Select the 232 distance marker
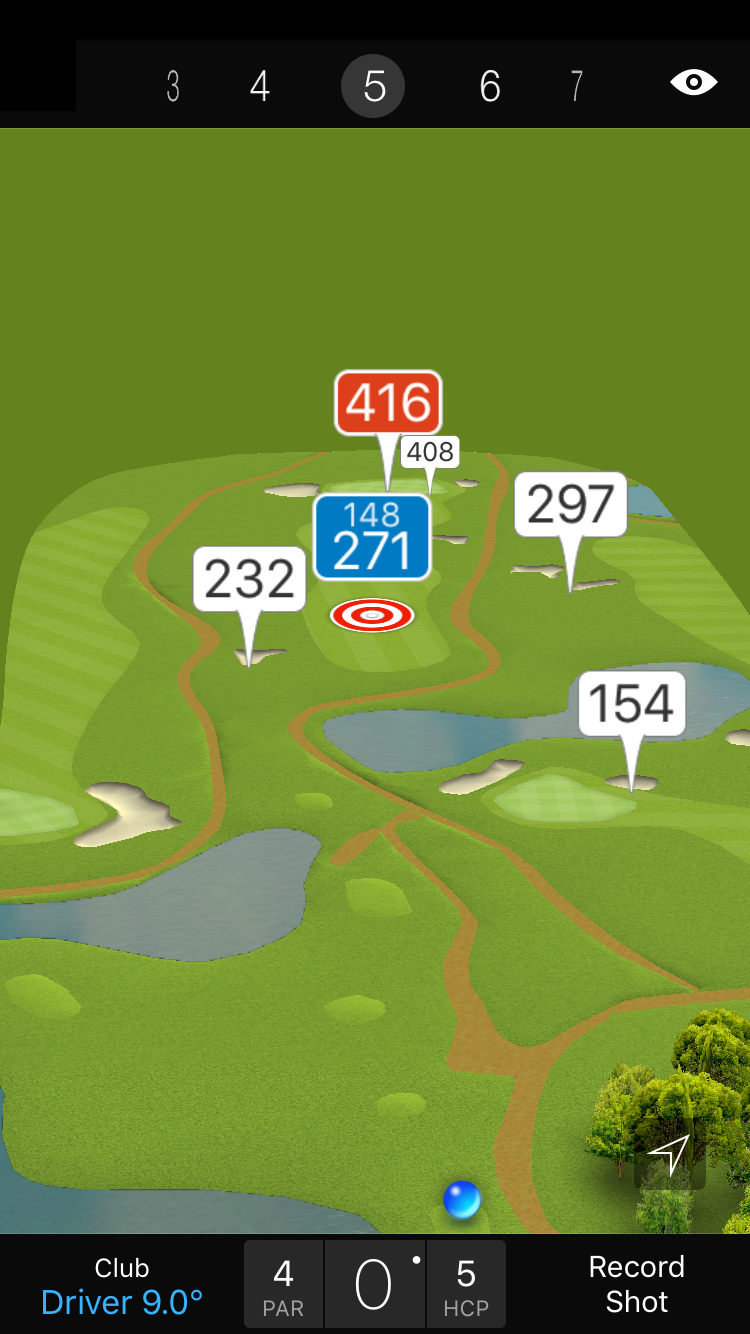Viewport: 750px width, 1334px height. [x=249, y=579]
